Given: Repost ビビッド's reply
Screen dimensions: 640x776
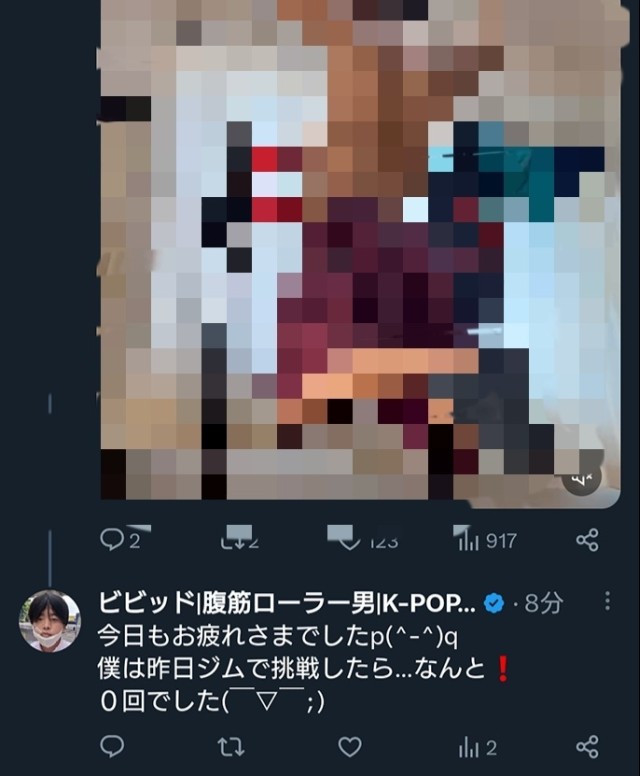Looking at the screenshot, I should pos(231,746).
